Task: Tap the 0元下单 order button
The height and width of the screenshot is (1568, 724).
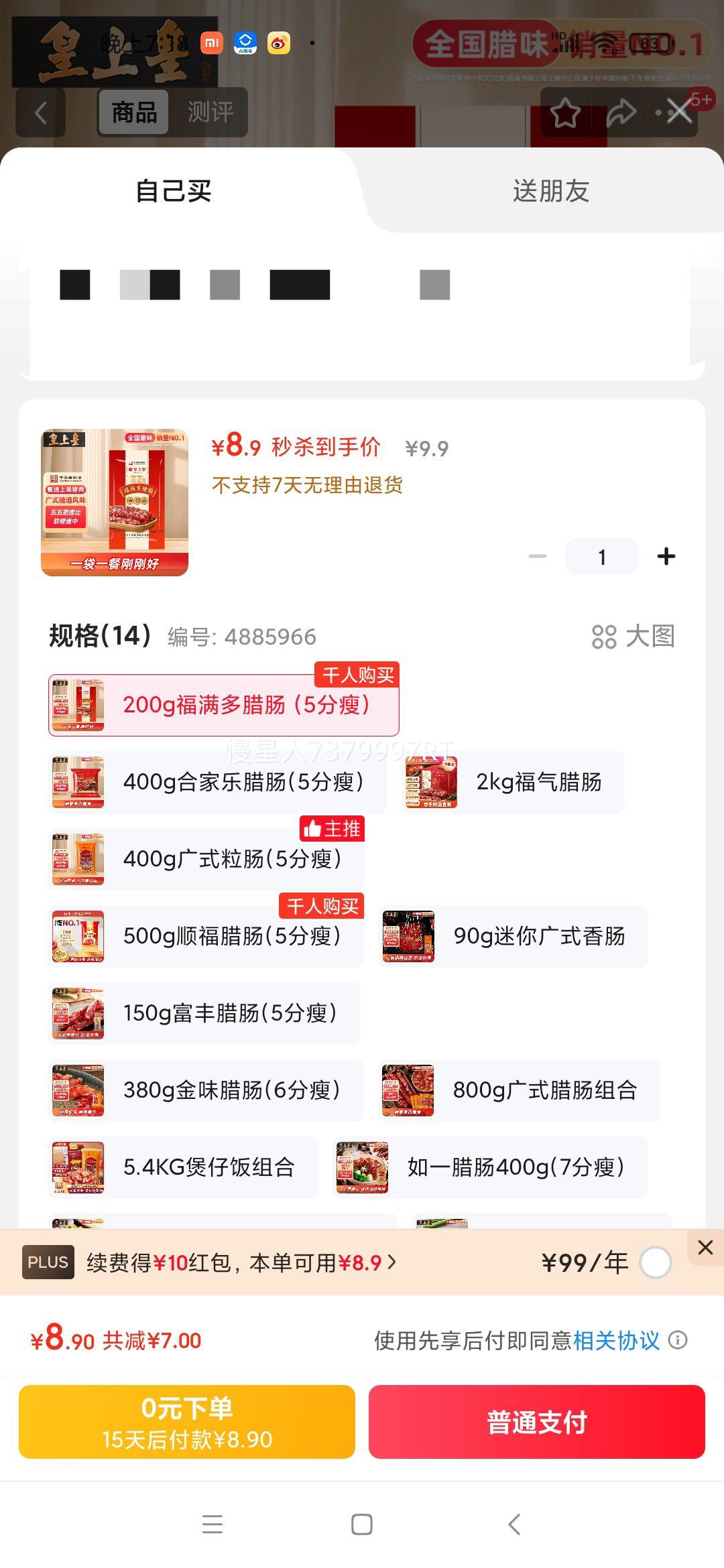Action: pos(188,1423)
